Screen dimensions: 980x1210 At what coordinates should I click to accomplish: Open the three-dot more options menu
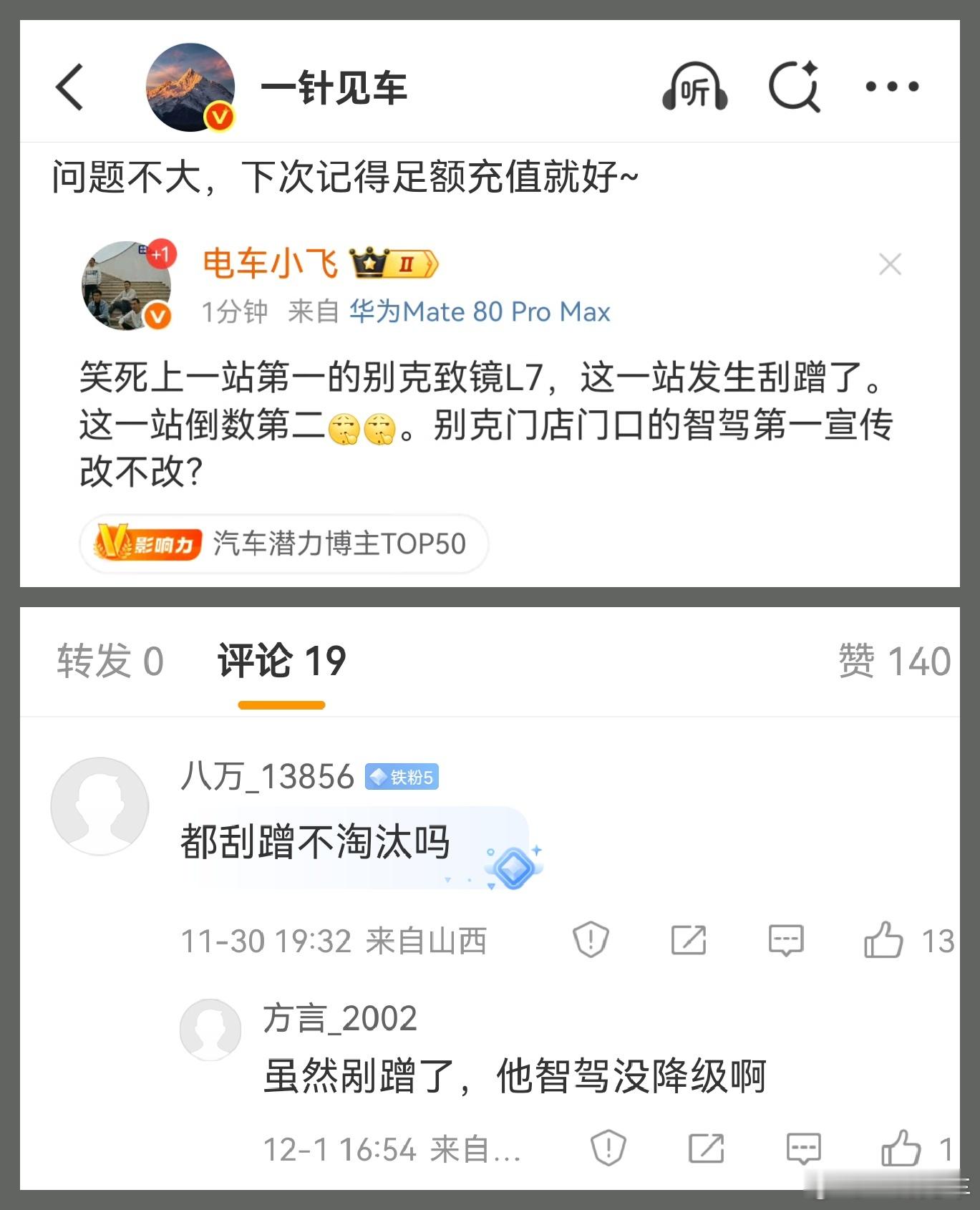pos(891,86)
